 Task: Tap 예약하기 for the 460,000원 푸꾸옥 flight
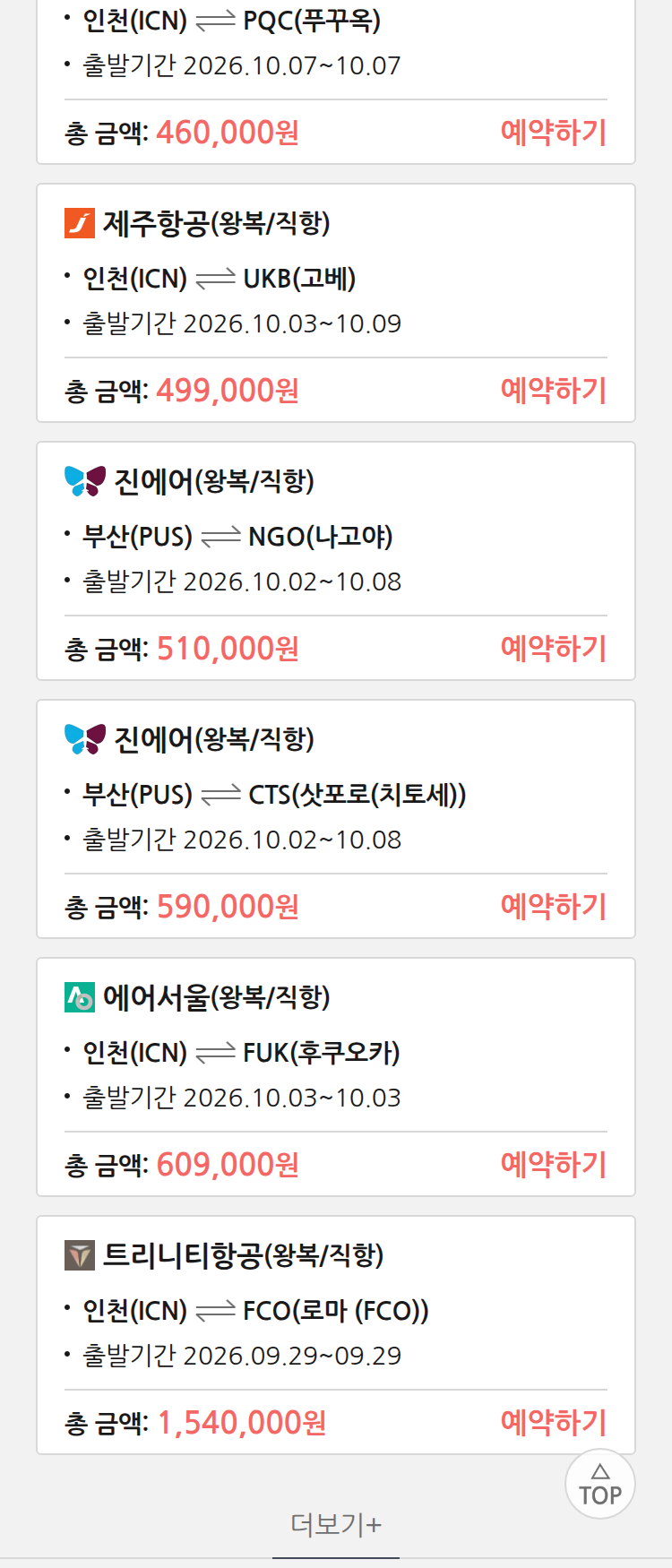pos(554,133)
